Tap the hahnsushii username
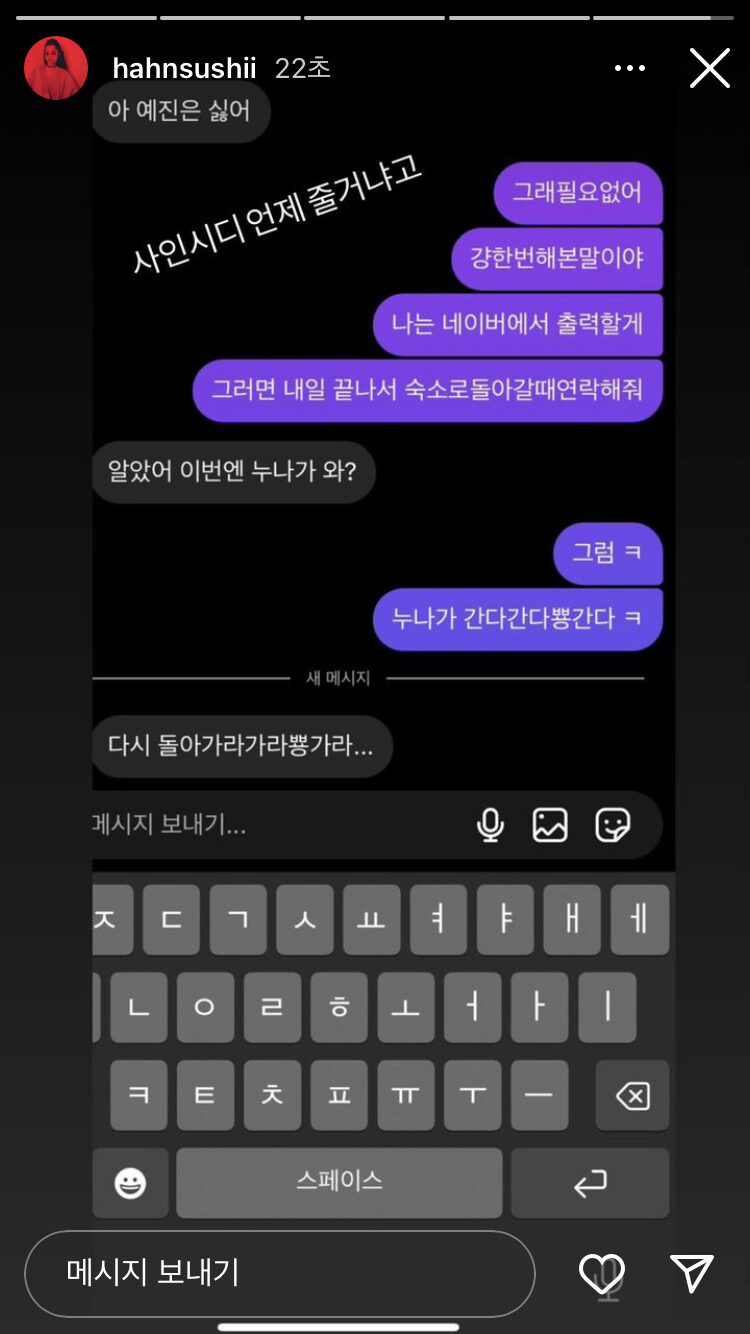 pyautogui.click(x=184, y=68)
